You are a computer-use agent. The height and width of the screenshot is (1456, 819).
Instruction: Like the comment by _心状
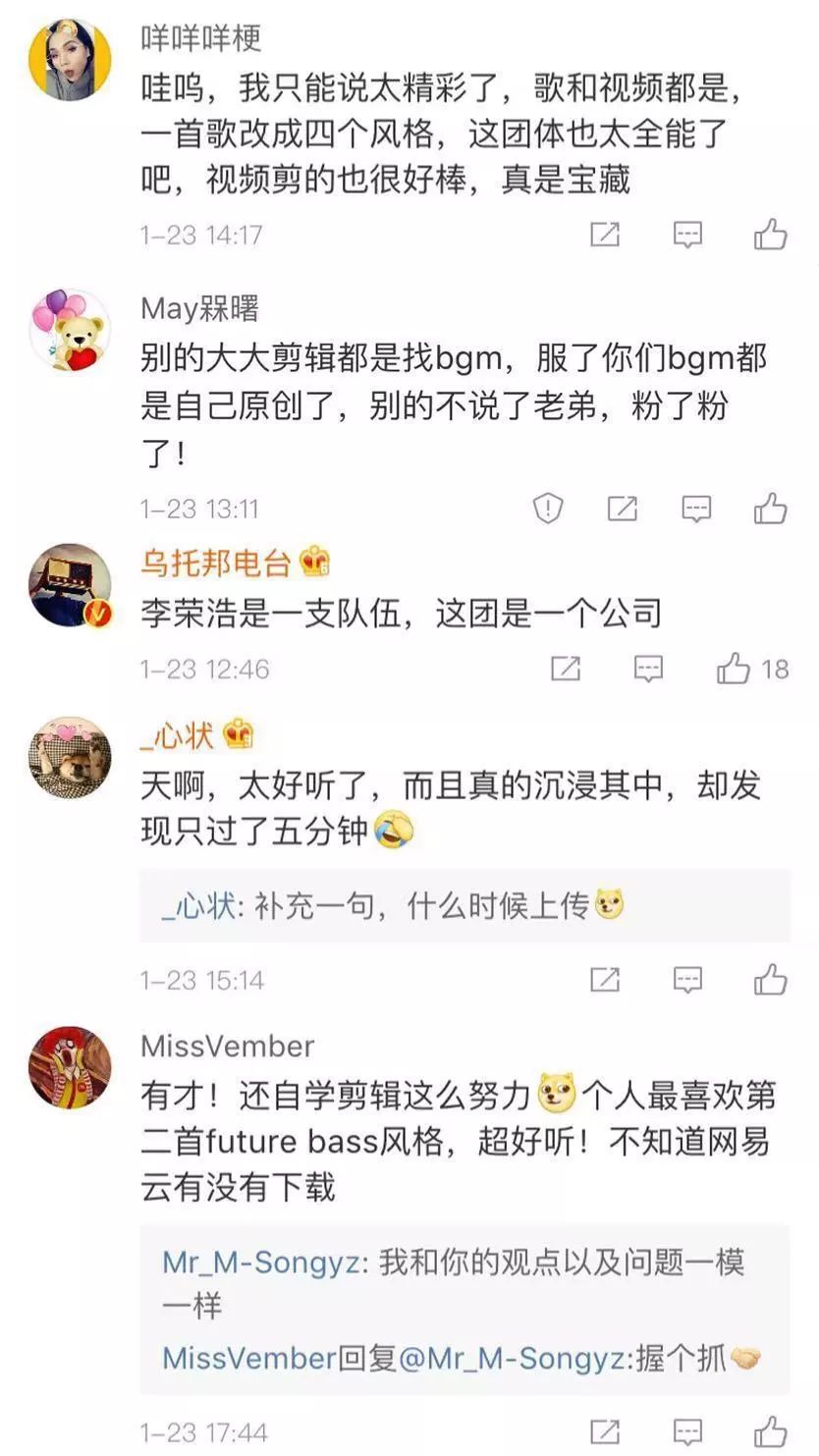point(770,980)
